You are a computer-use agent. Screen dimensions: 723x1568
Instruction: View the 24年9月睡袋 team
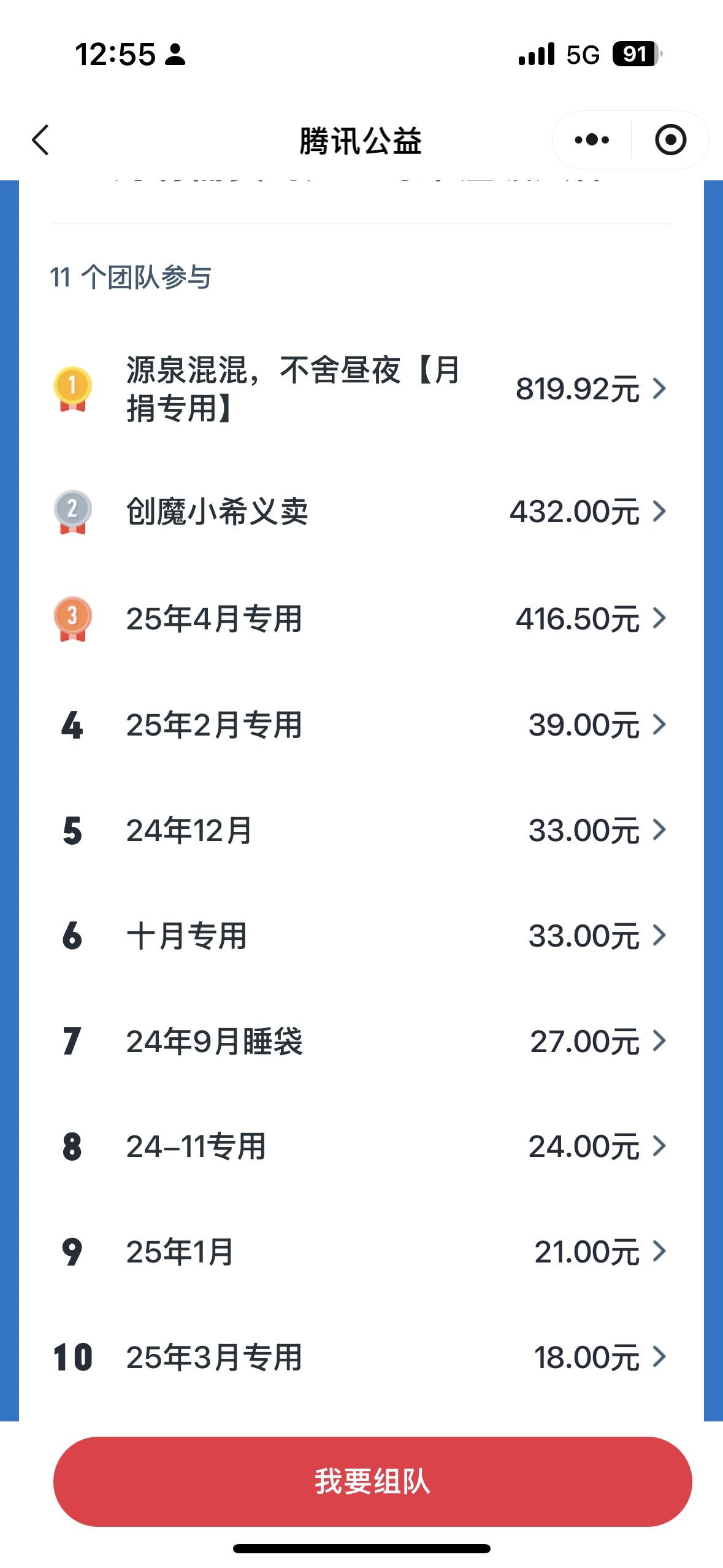click(361, 1041)
